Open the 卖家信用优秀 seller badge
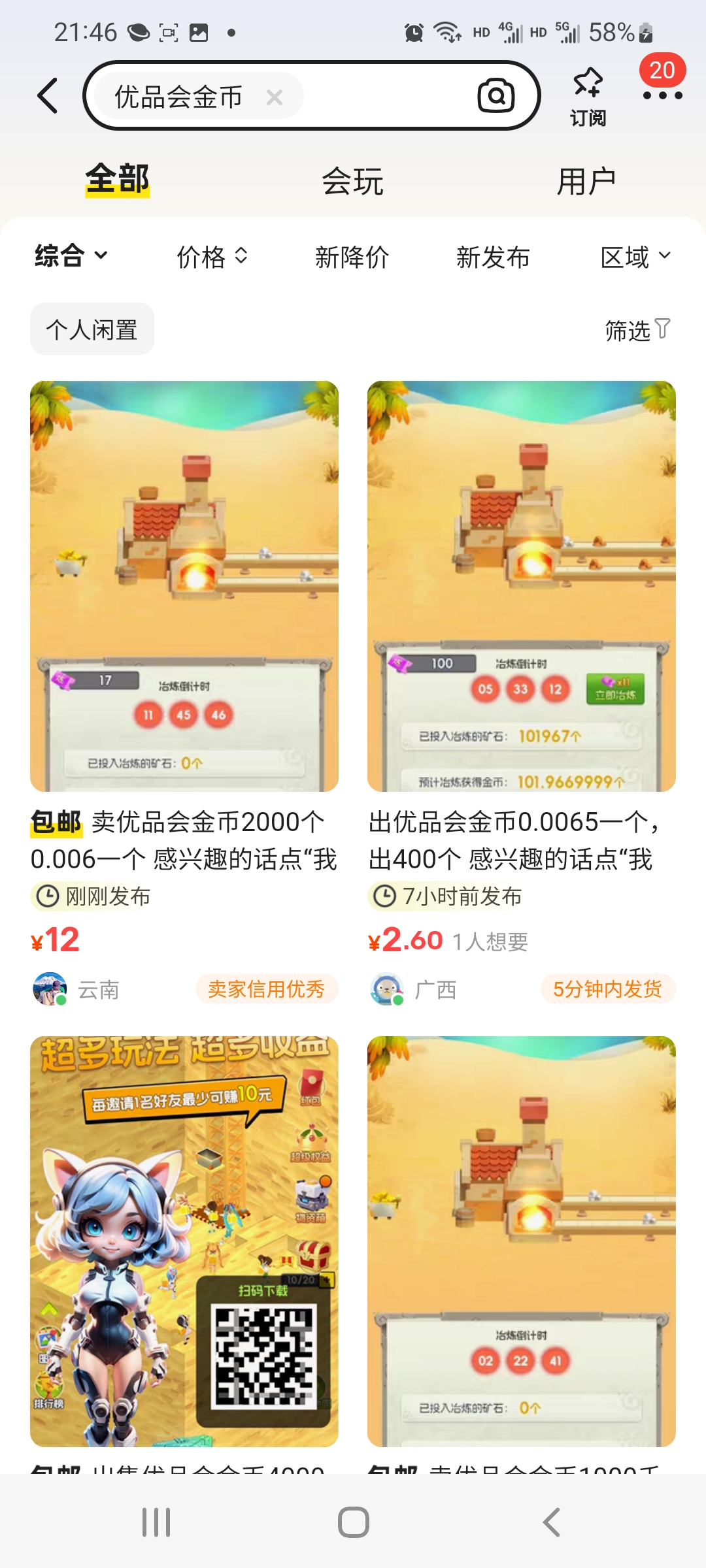This screenshot has height=1568, width=706. pyautogui.click(x=267, y=989)
